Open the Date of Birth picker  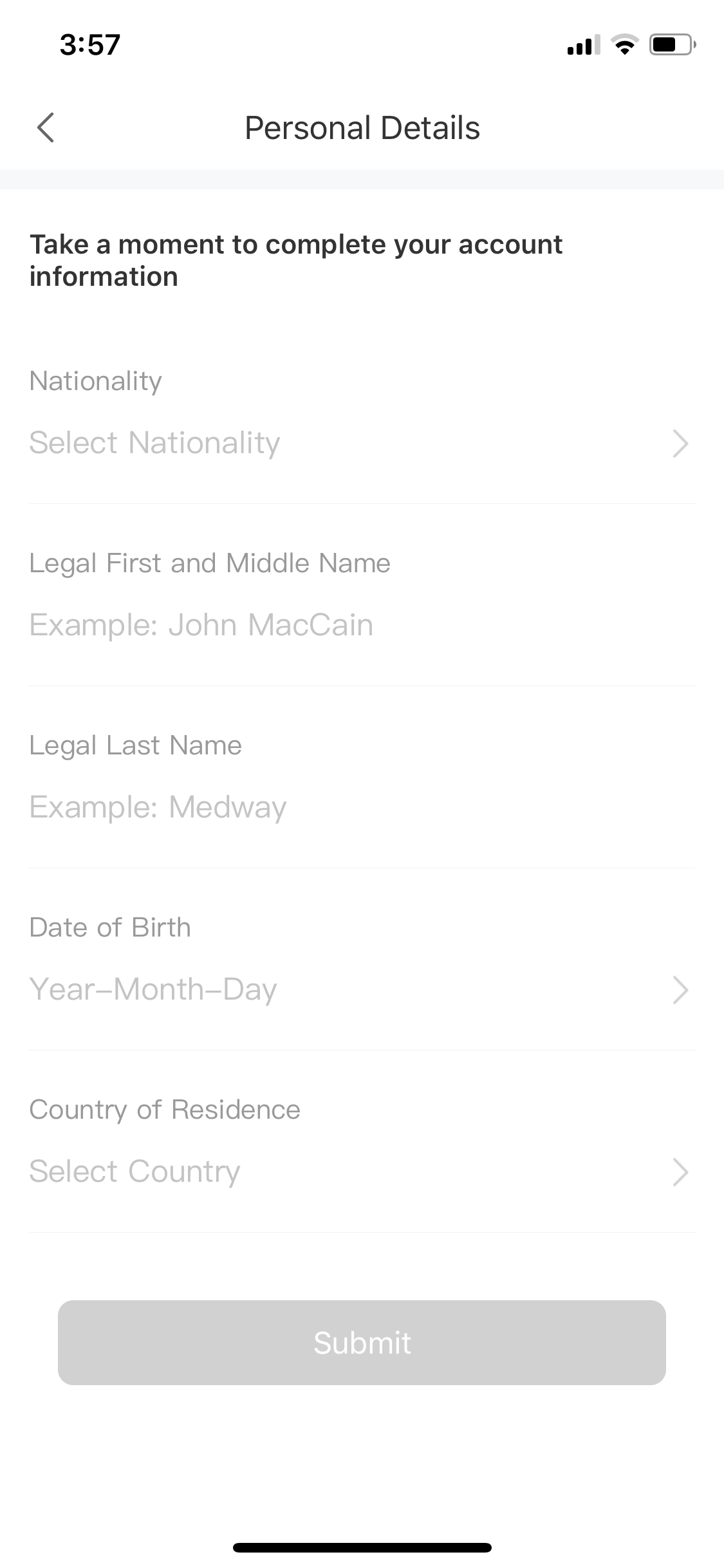point(362,989)
